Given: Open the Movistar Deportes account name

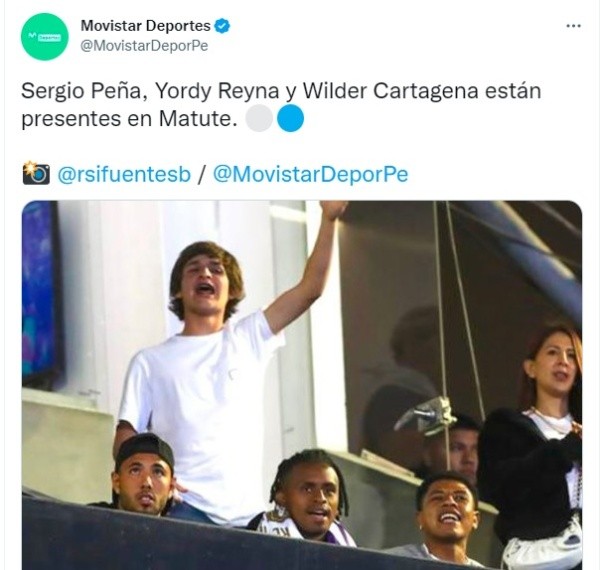Looking at the screenshot, I should [144, 26].
